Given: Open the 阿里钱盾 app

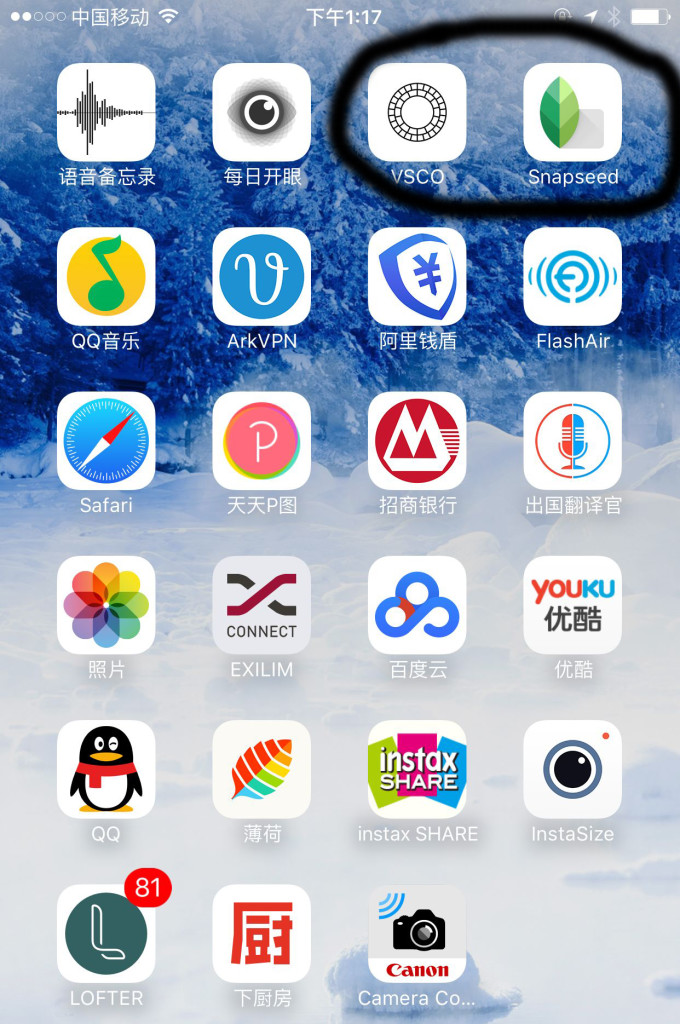Looking at the screenshot, I should pyautogui.click(x=417, y=276).
